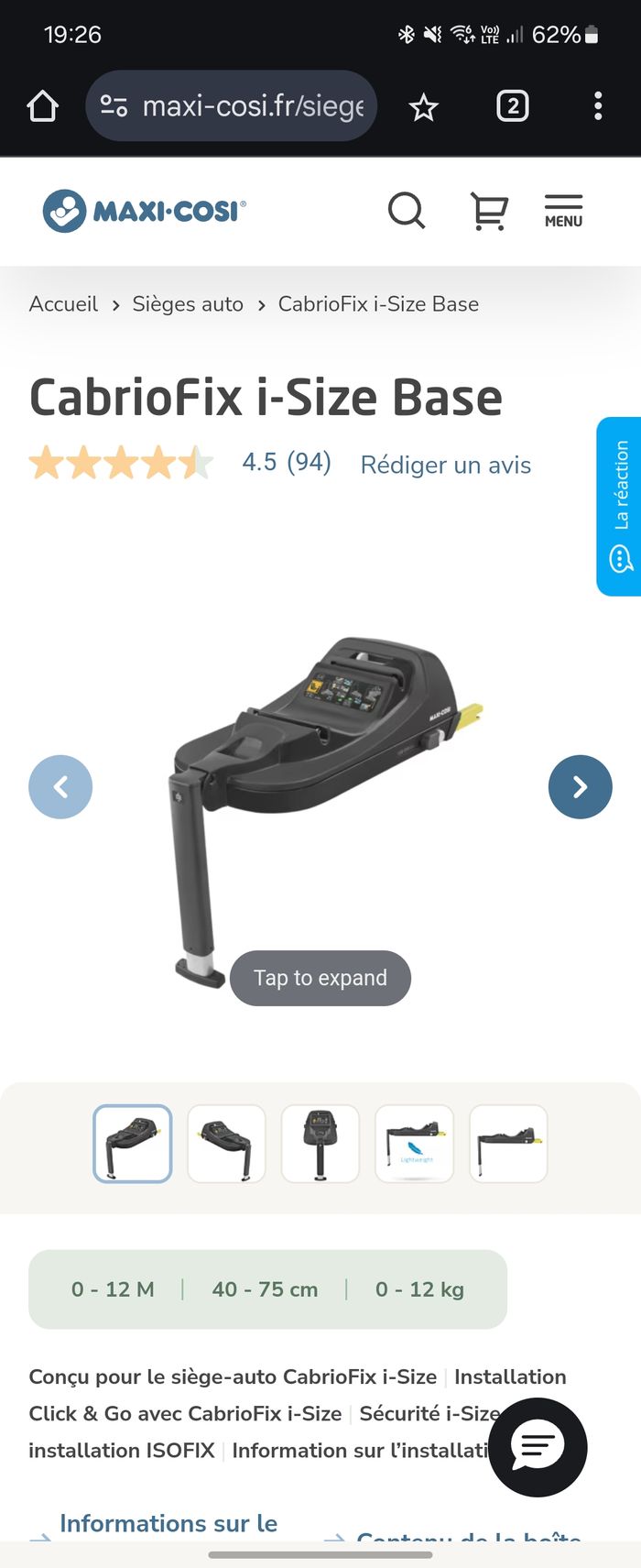Show the next product image
Viewport: 641px width, 1568px height.
coord(580,786)
